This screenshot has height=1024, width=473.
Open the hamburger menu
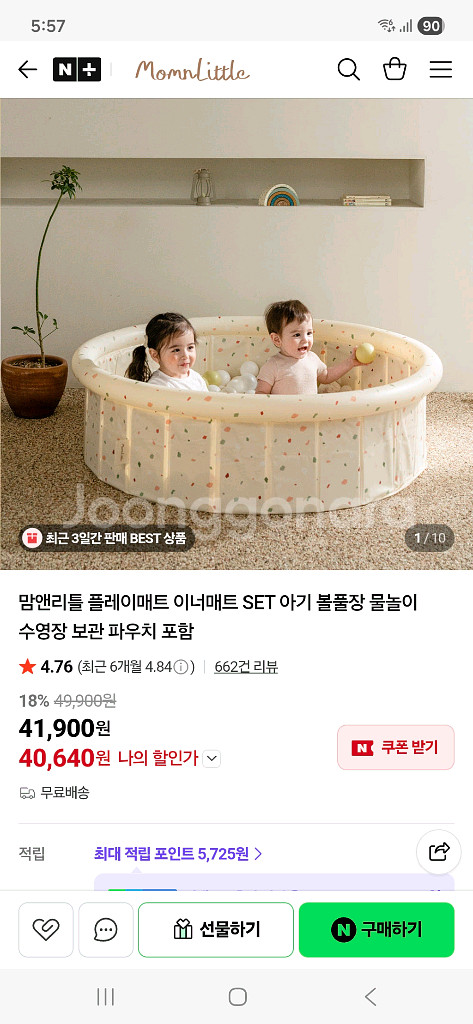click(x=440, y=69)
